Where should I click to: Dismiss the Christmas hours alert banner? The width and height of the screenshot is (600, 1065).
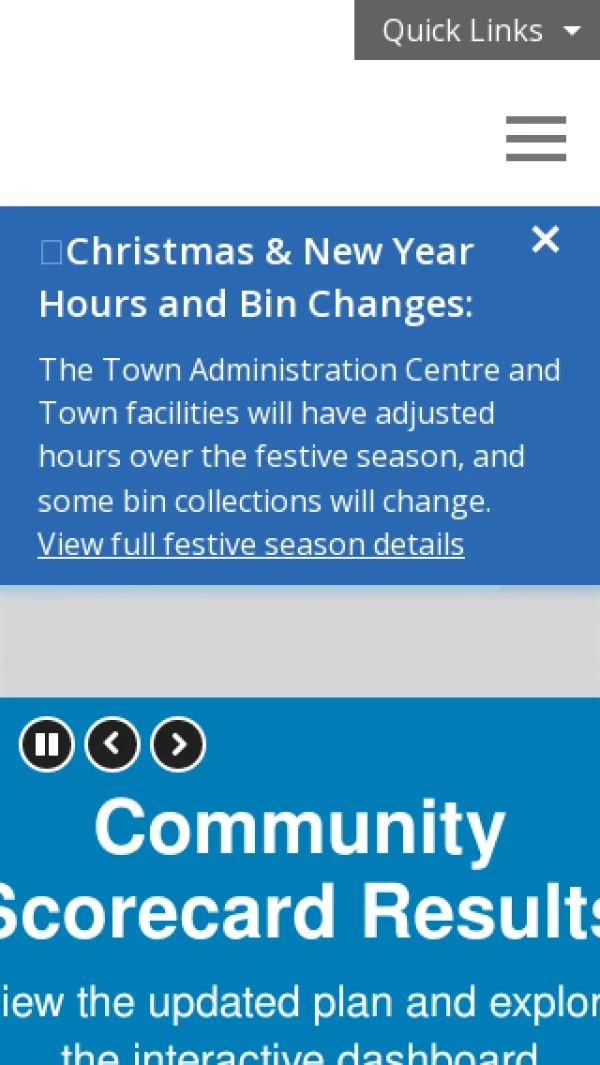[x=545, y=239]
